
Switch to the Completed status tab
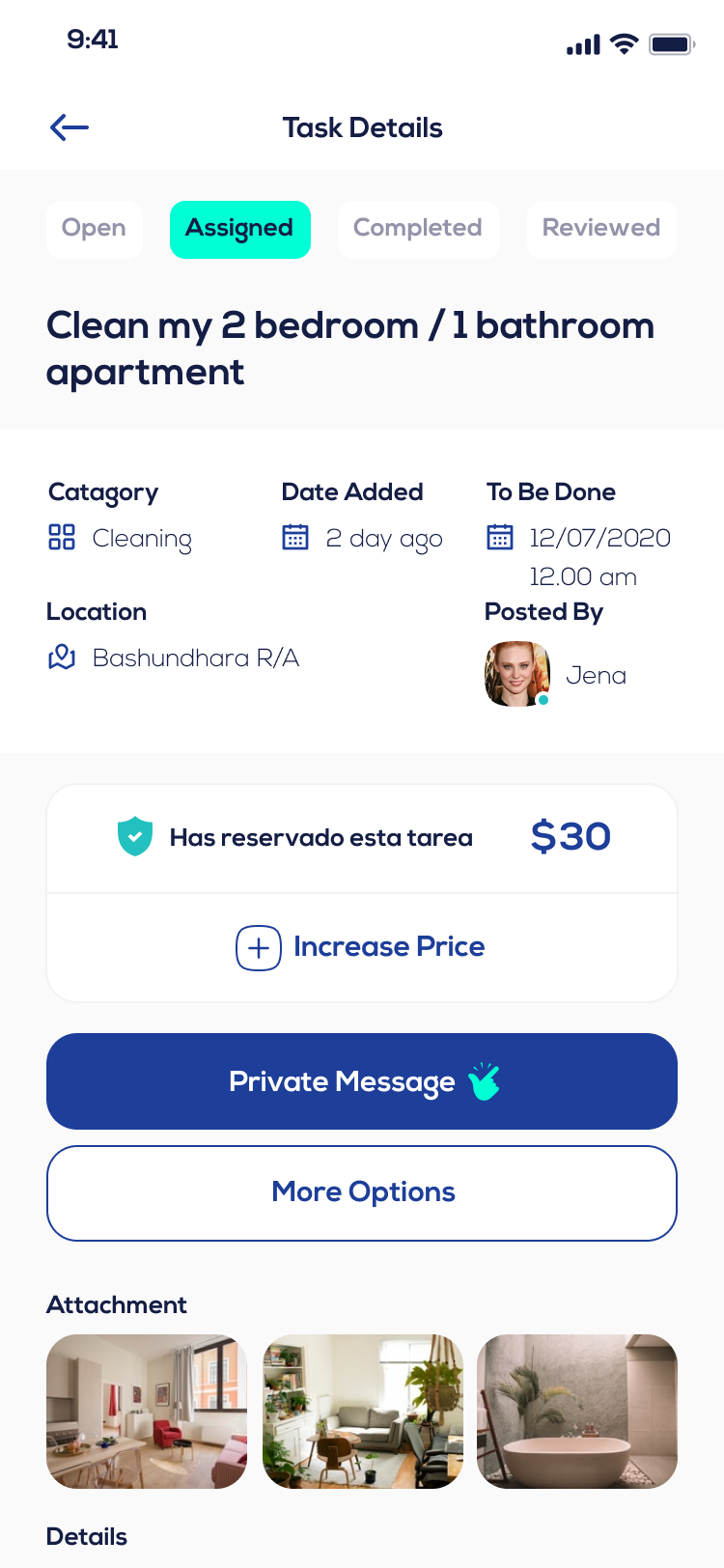click(418, 229)
